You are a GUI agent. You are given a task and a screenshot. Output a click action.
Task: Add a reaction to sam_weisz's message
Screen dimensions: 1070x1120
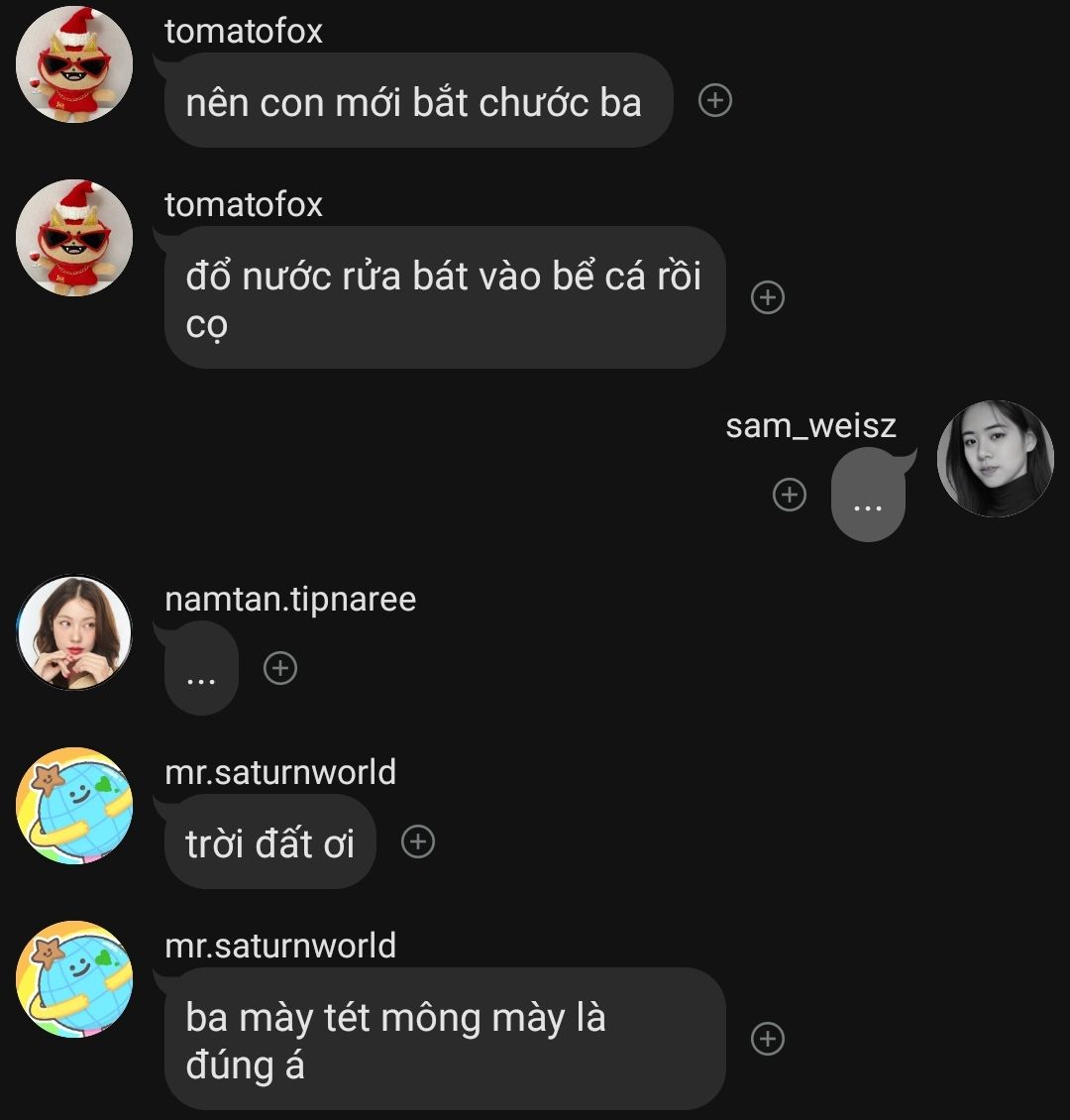click(x=790, y=495)
